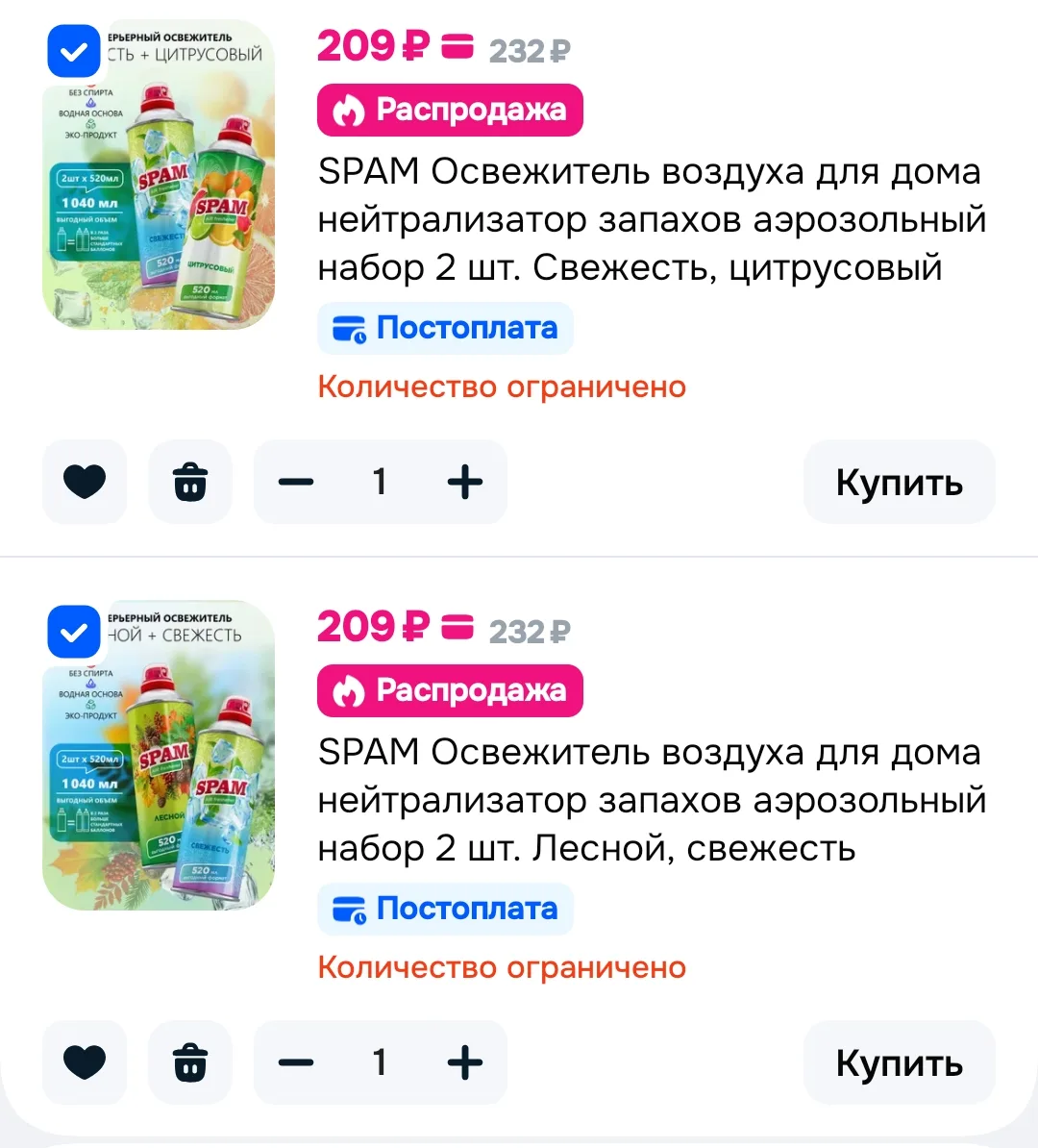The width and height of the screenshot is (1038, 1148).
Task: Uncheck the Лесной, свежесть set checkbox
Action: pos(74,632)
